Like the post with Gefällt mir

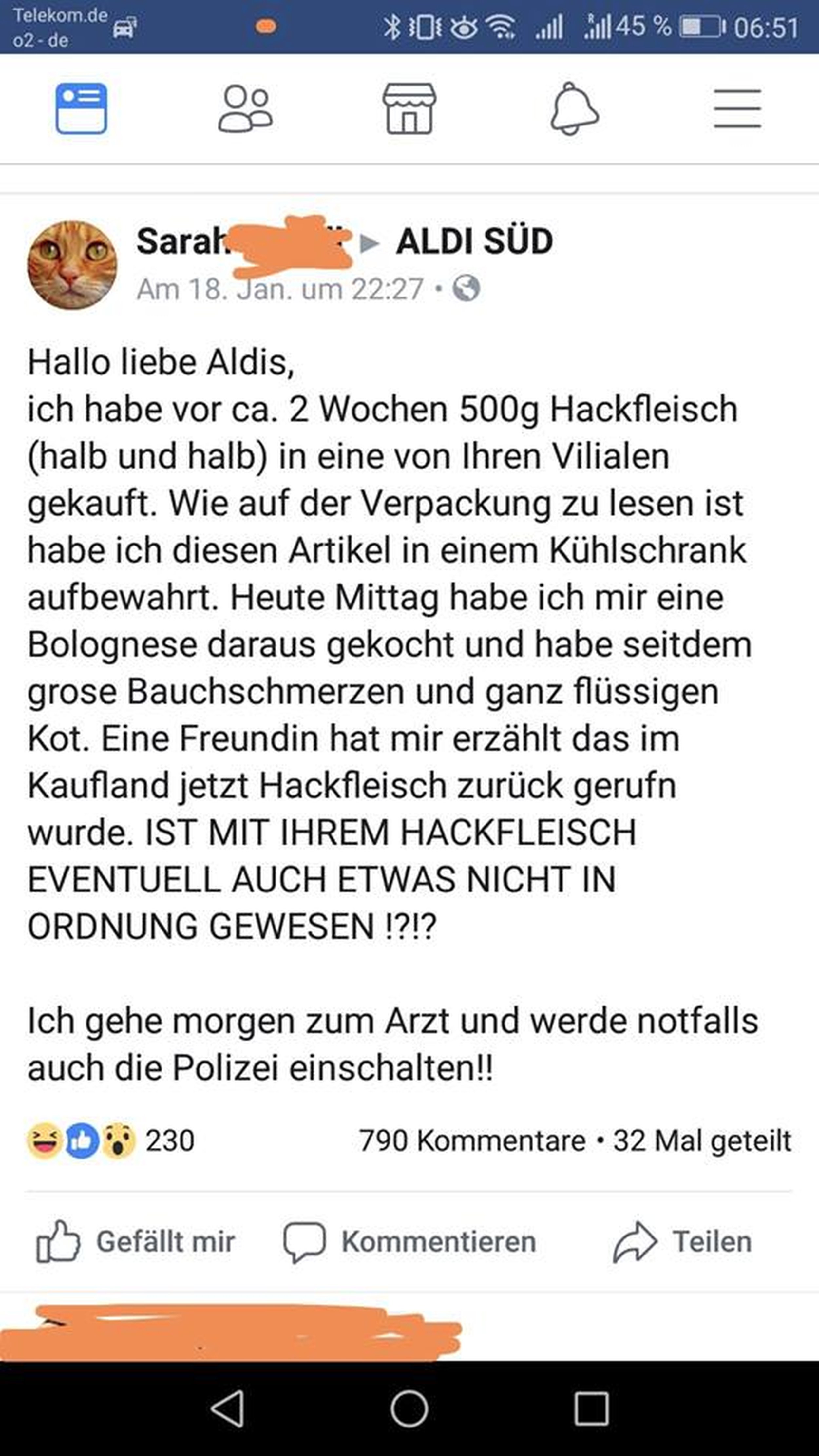point(136,1242)
